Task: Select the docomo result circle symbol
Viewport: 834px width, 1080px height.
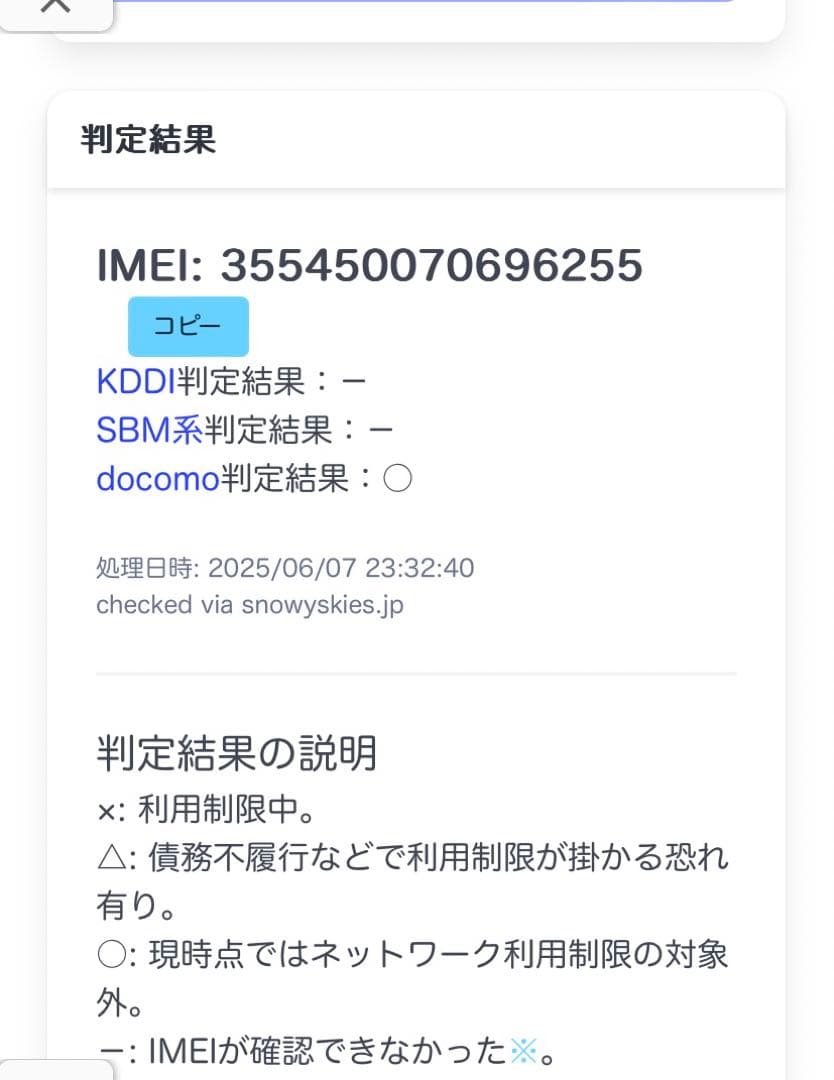Action: click(x=397, y=478)
